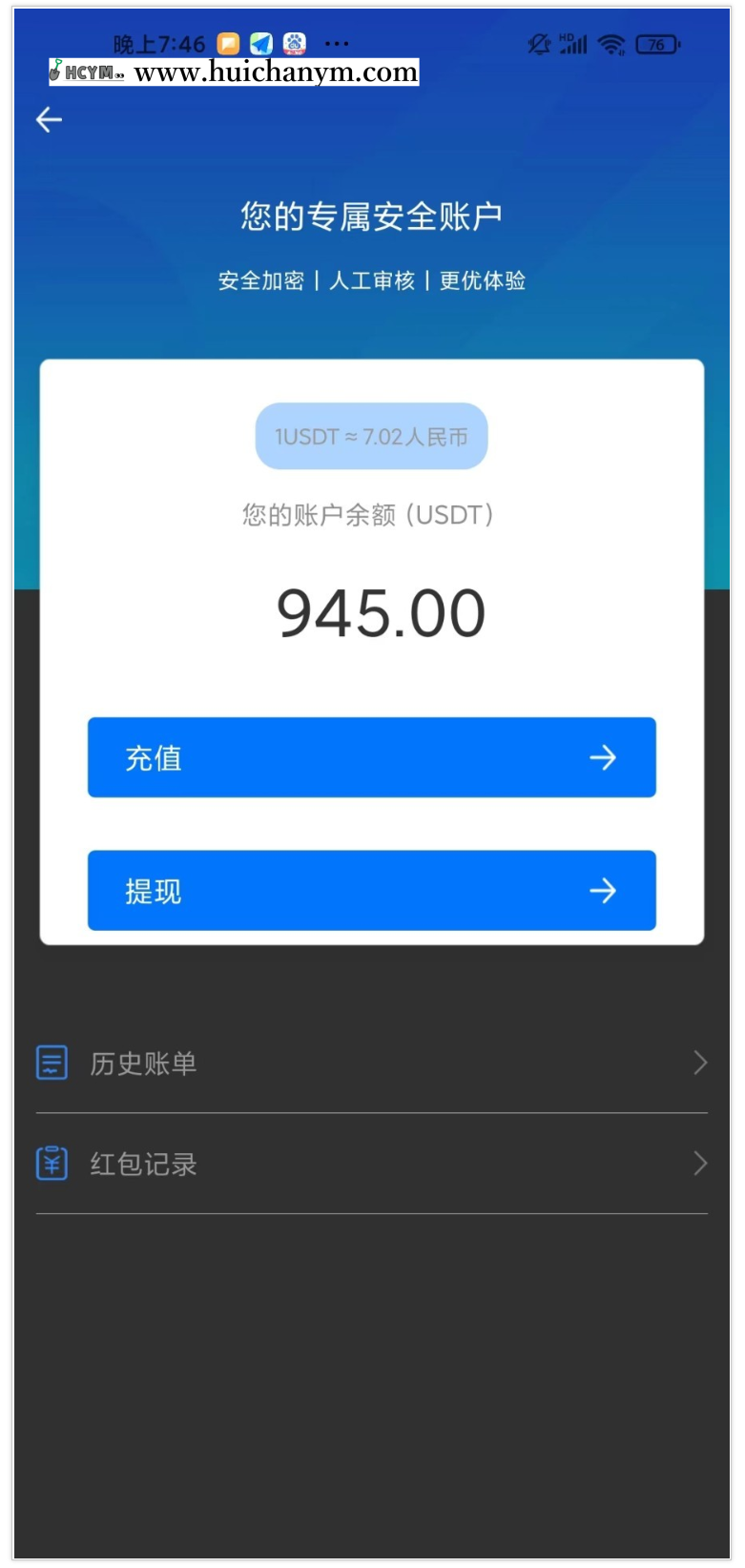Tap the muted notification bell icon
Screen dimensions: 745x1568
pyautogui.click(x=539, y=42)
